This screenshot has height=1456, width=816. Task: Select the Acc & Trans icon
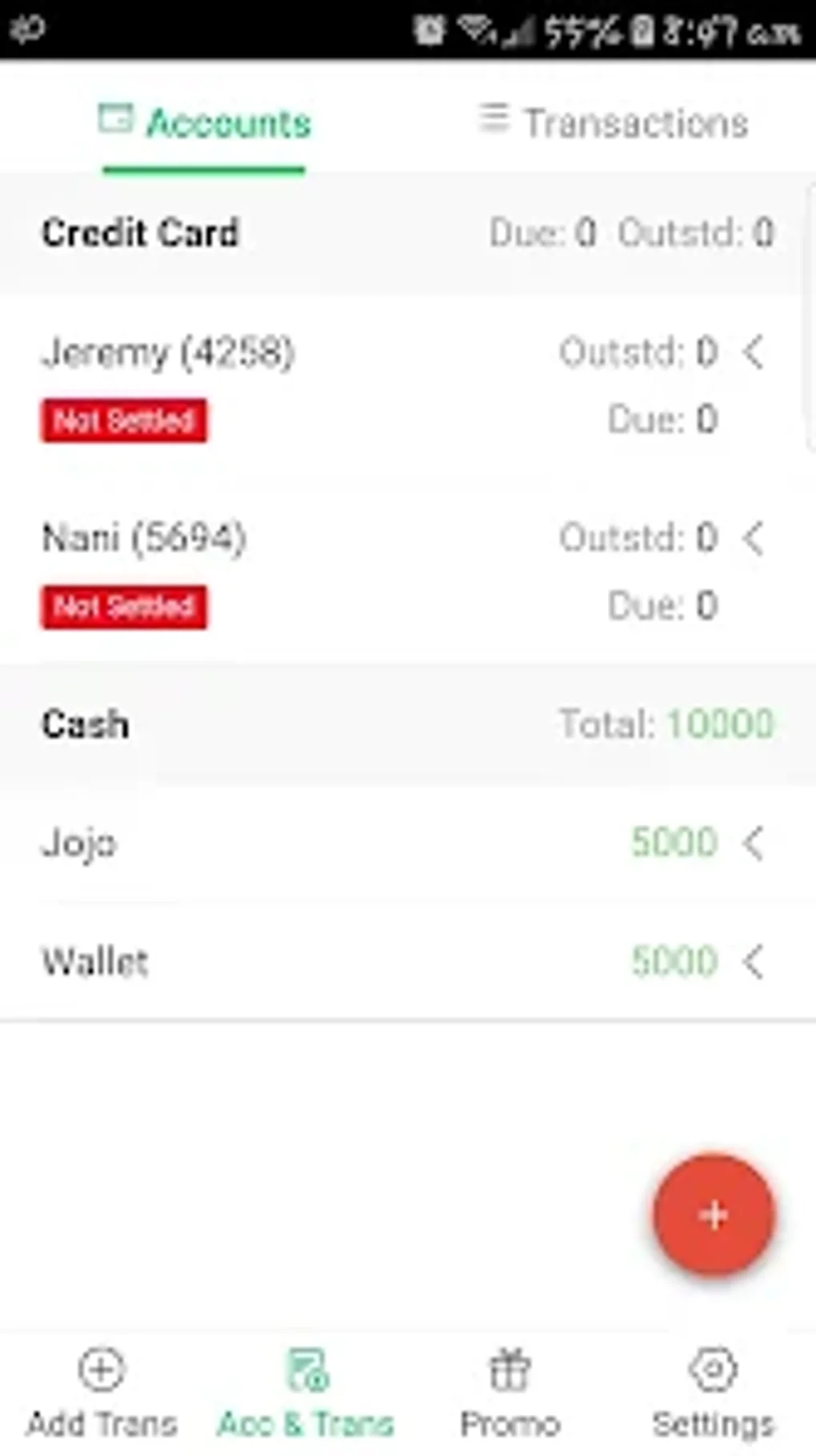(x=308, y=1370)
